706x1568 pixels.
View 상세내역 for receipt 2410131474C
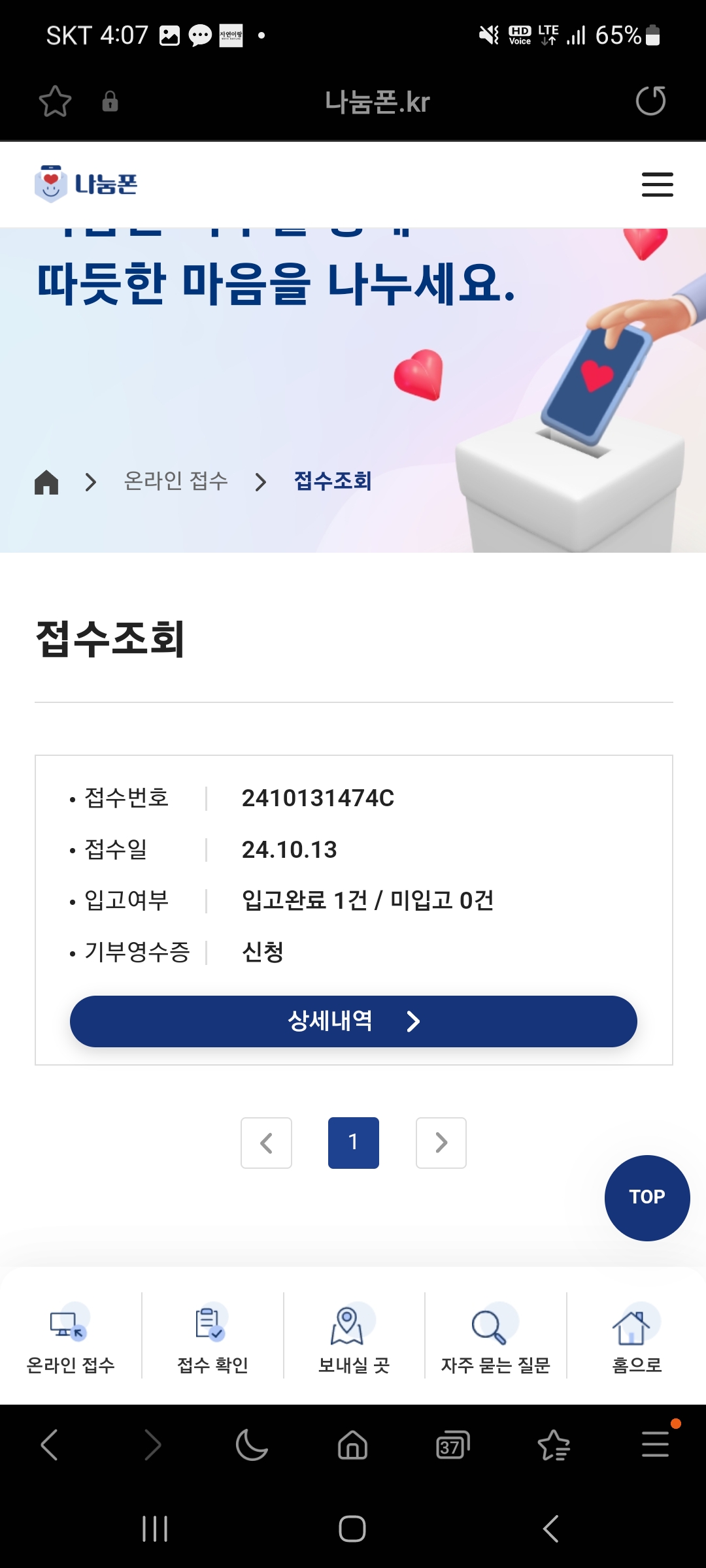point(353,1021)
